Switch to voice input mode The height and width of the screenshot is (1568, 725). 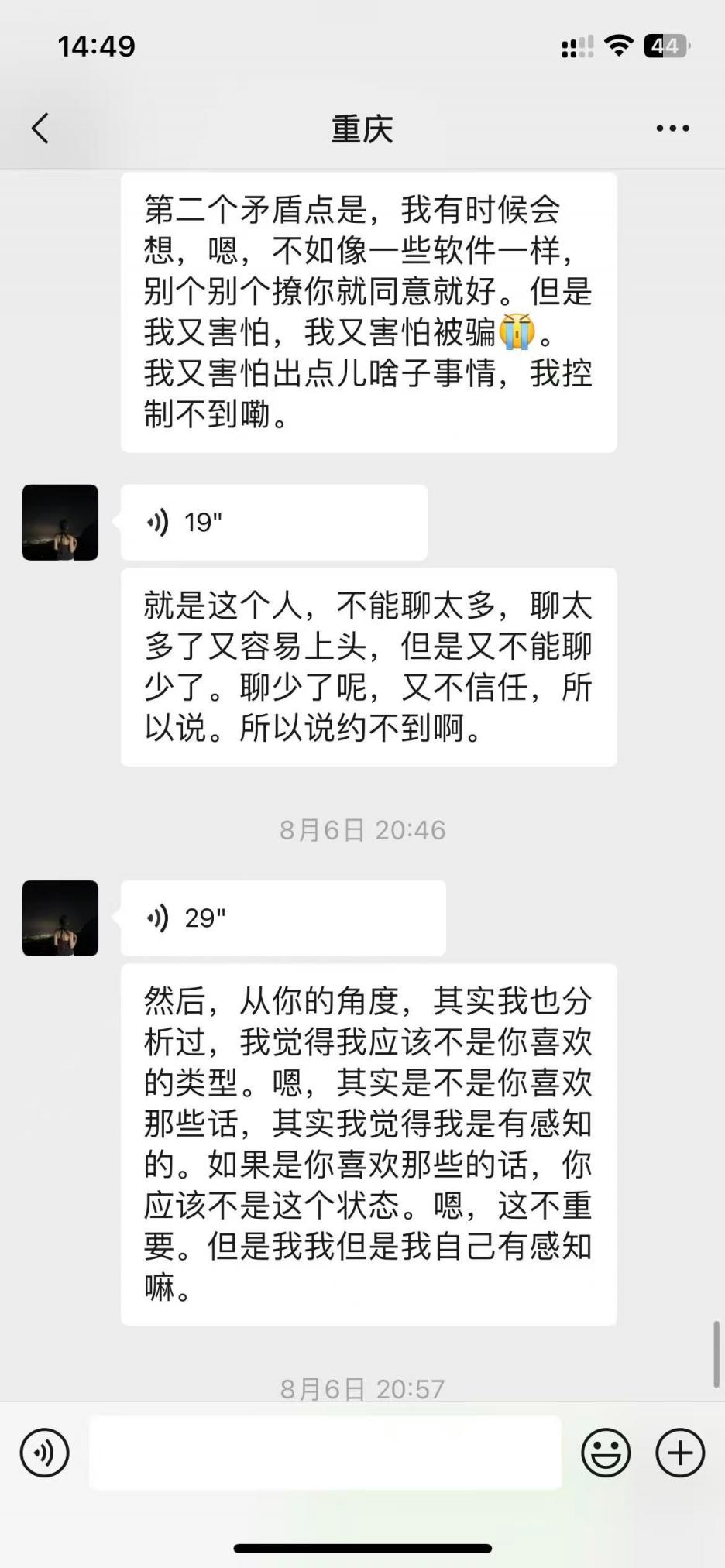(45, 1453)
